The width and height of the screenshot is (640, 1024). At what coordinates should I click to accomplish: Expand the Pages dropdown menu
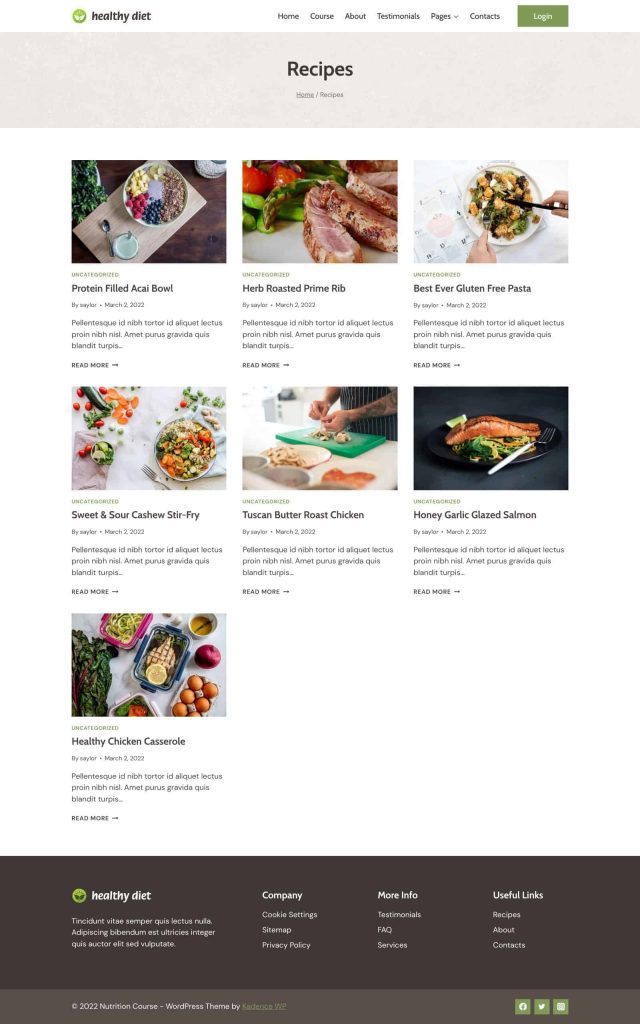pyautogui.click(x=444, y=16)
